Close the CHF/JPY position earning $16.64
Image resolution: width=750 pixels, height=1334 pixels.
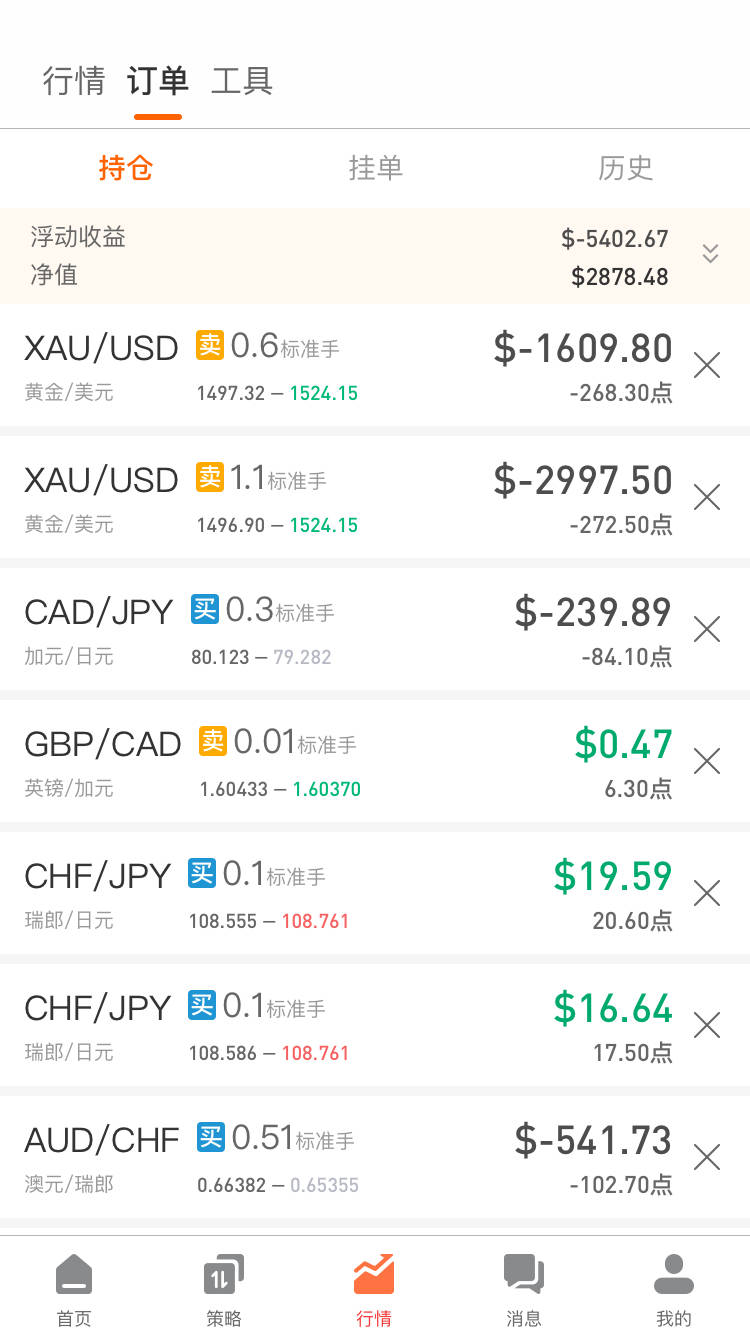(x=707, y=1025)
